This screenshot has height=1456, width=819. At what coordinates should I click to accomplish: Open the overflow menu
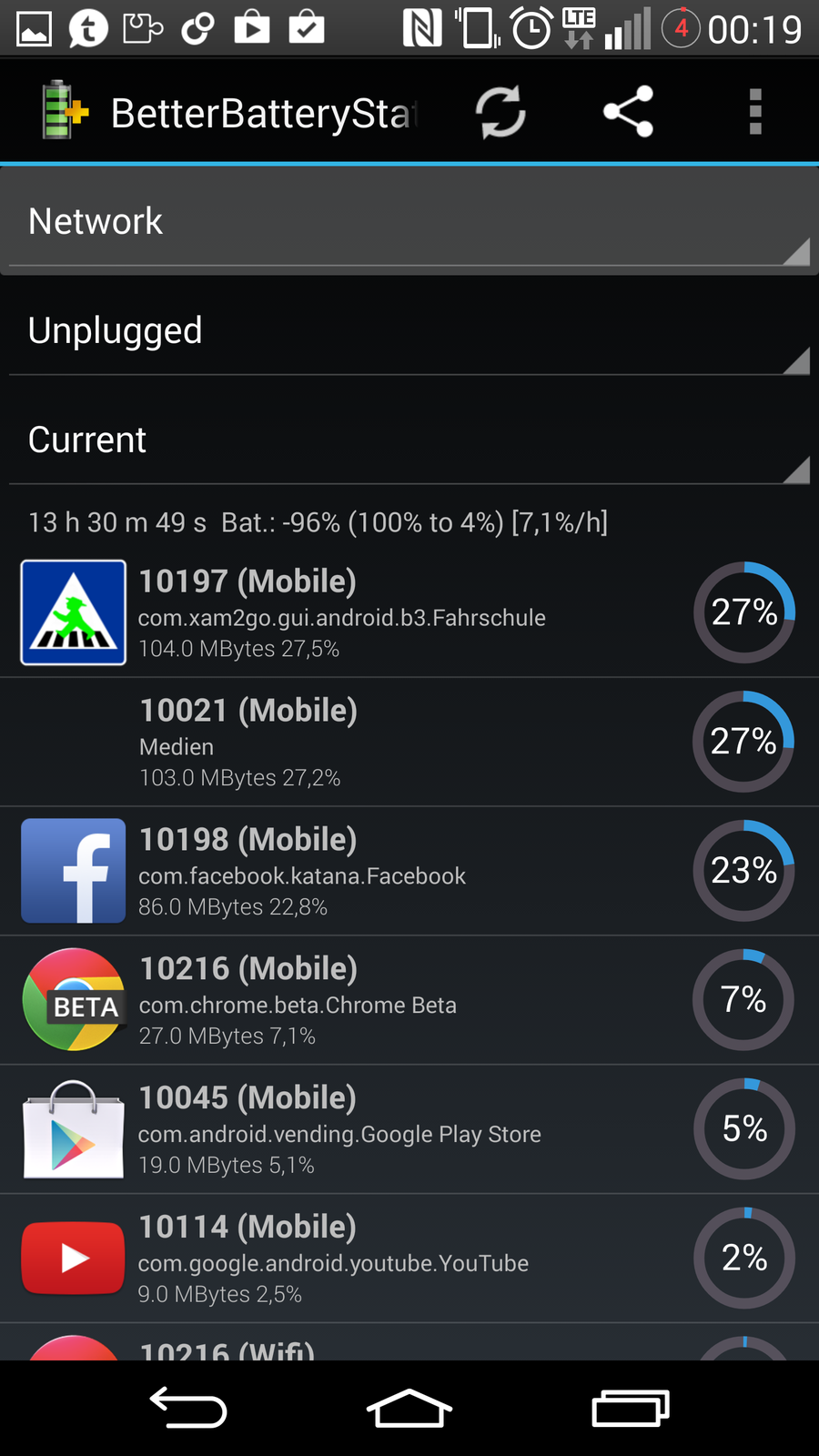tap(754, 112)
